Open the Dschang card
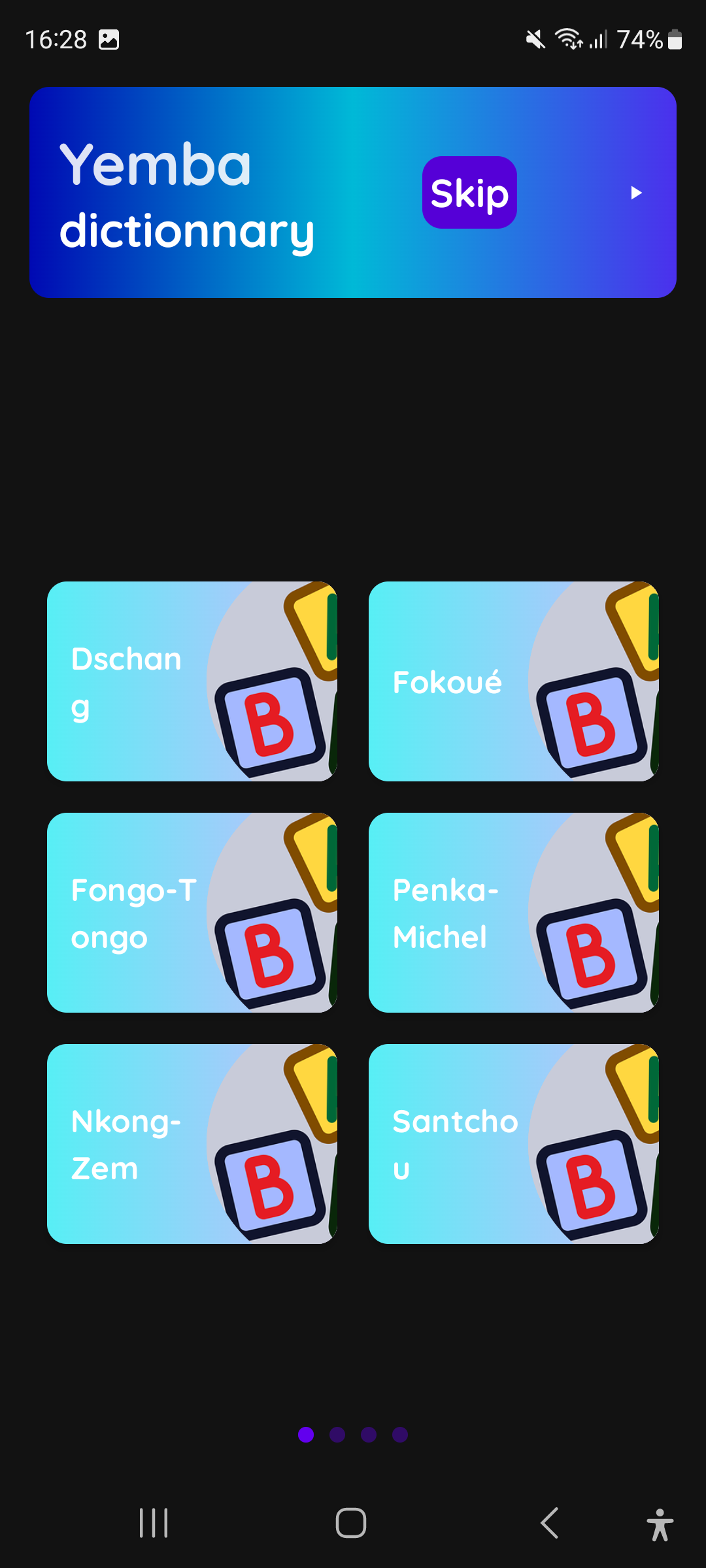 (192, 681)
